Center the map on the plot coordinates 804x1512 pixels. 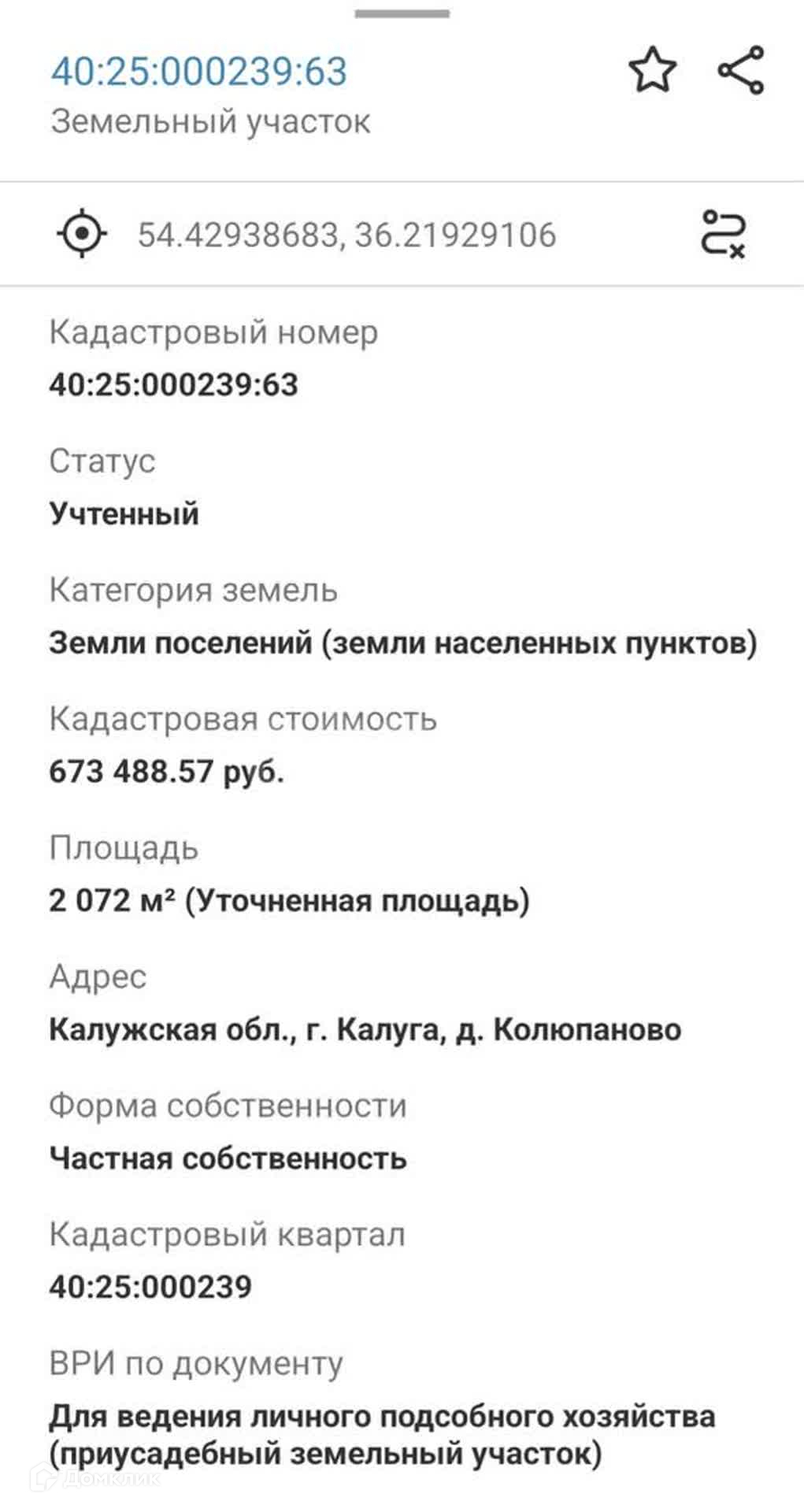tap(82, 234)
